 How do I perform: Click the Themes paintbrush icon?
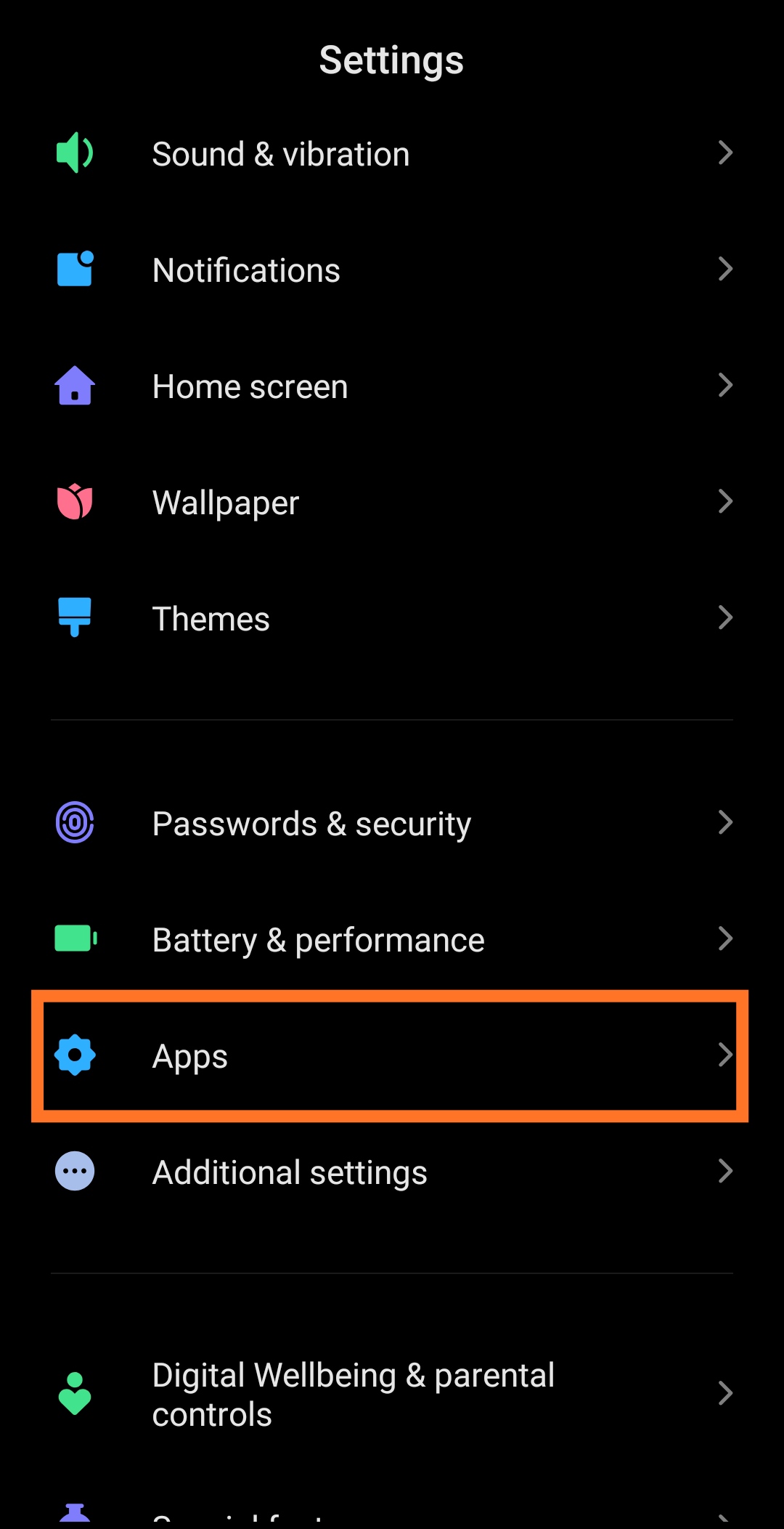pos(74,617)
